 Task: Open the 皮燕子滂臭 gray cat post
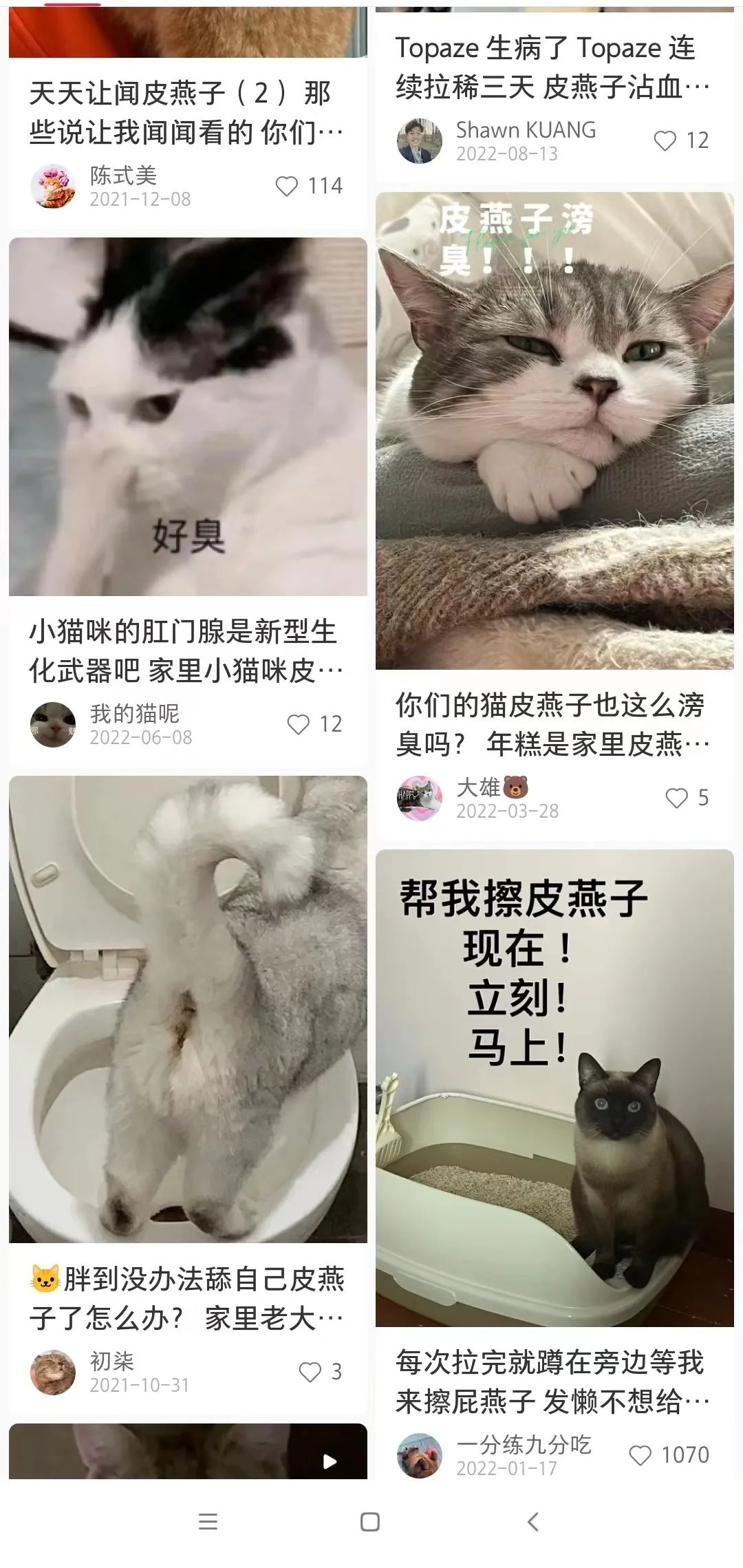(x=554, y=430)
